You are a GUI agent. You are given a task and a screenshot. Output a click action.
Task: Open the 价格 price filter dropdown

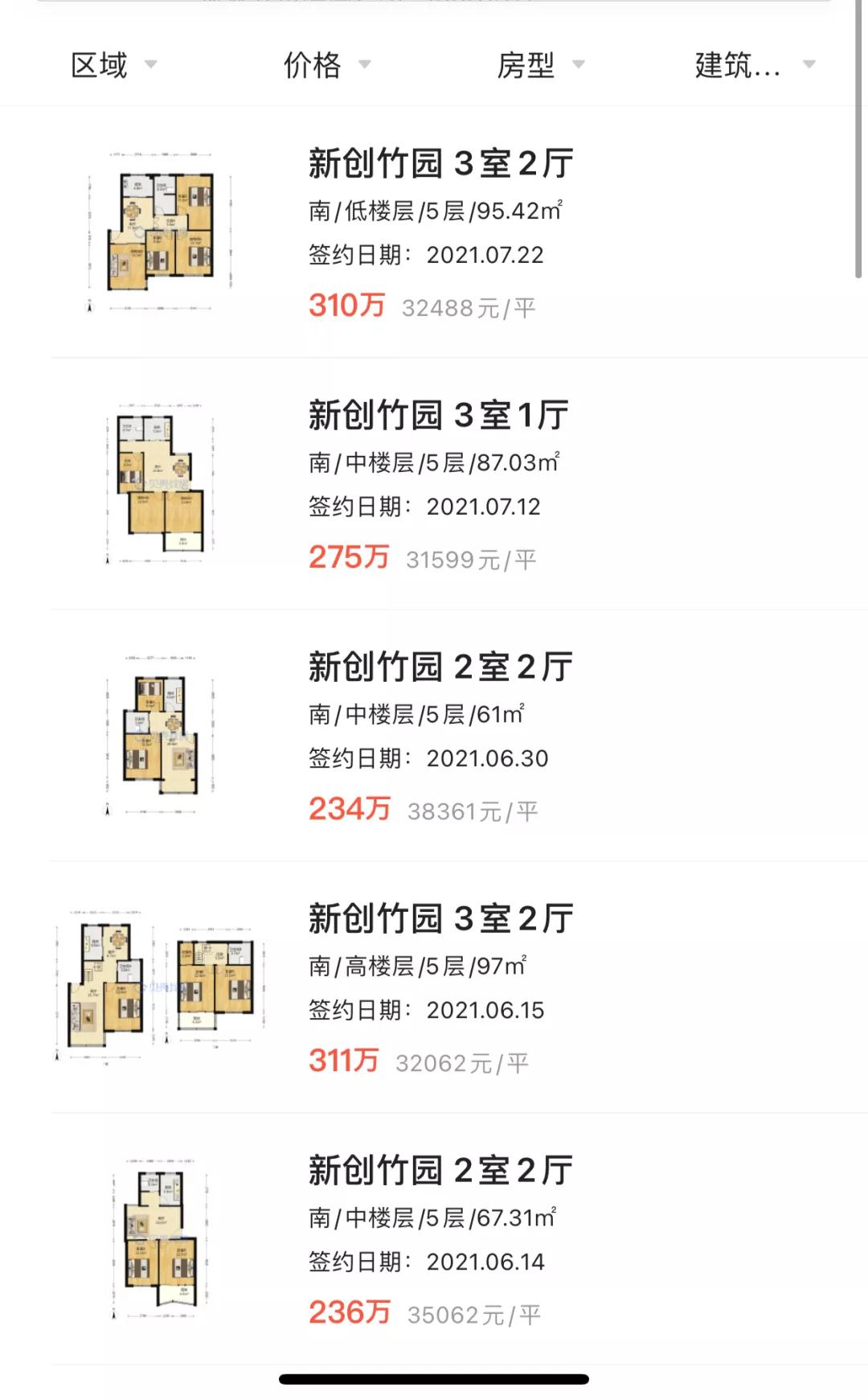pyautogui.click(x=324, y=67)
